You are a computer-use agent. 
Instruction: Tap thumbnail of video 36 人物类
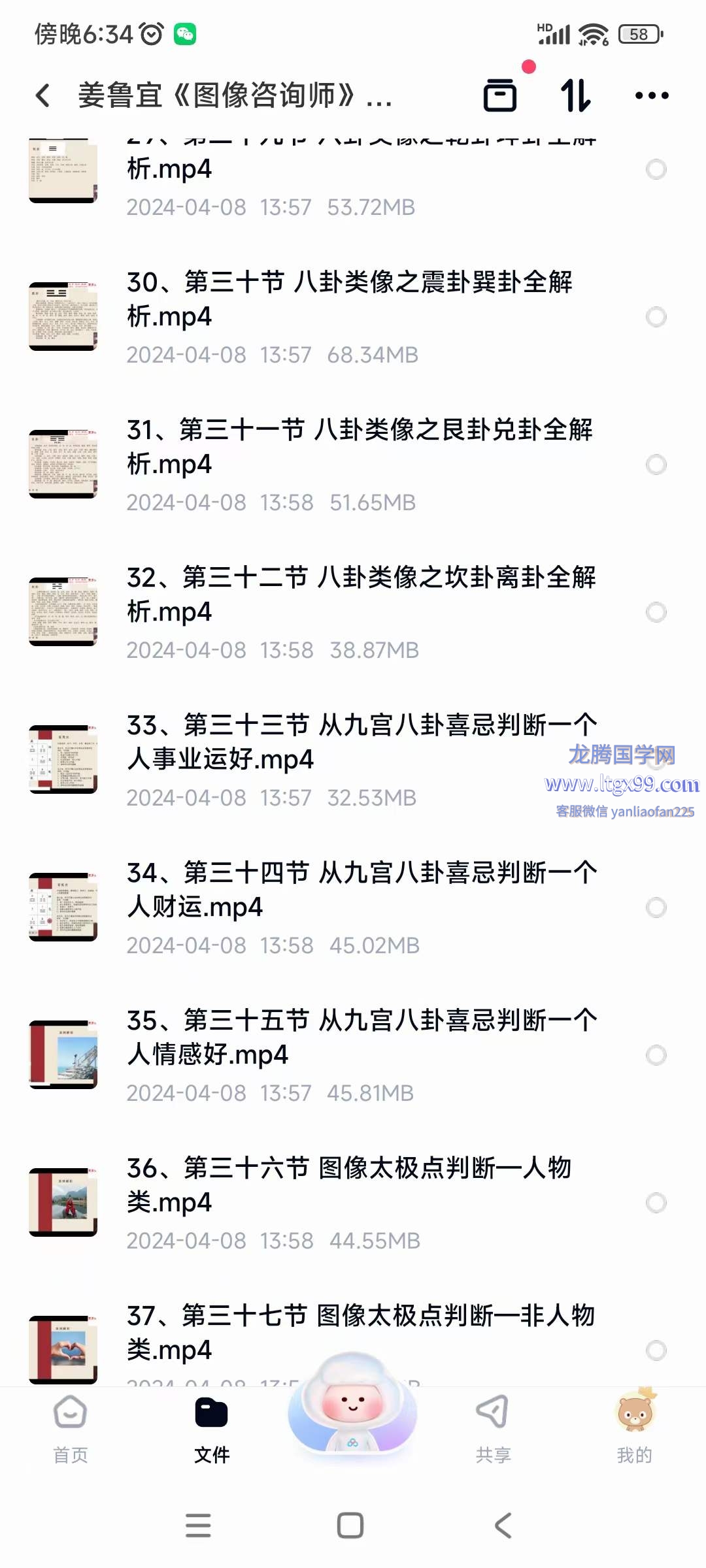[63, 1202]
